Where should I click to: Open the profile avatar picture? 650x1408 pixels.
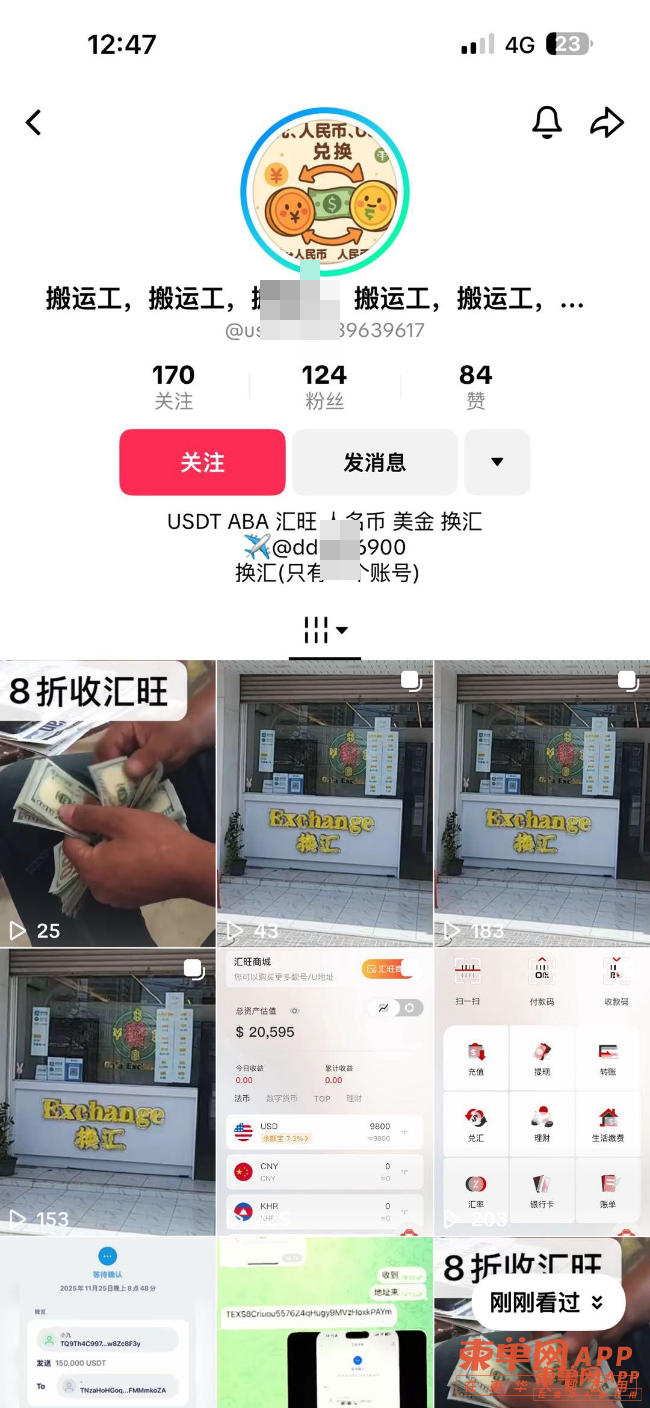[x=325, y=192]
